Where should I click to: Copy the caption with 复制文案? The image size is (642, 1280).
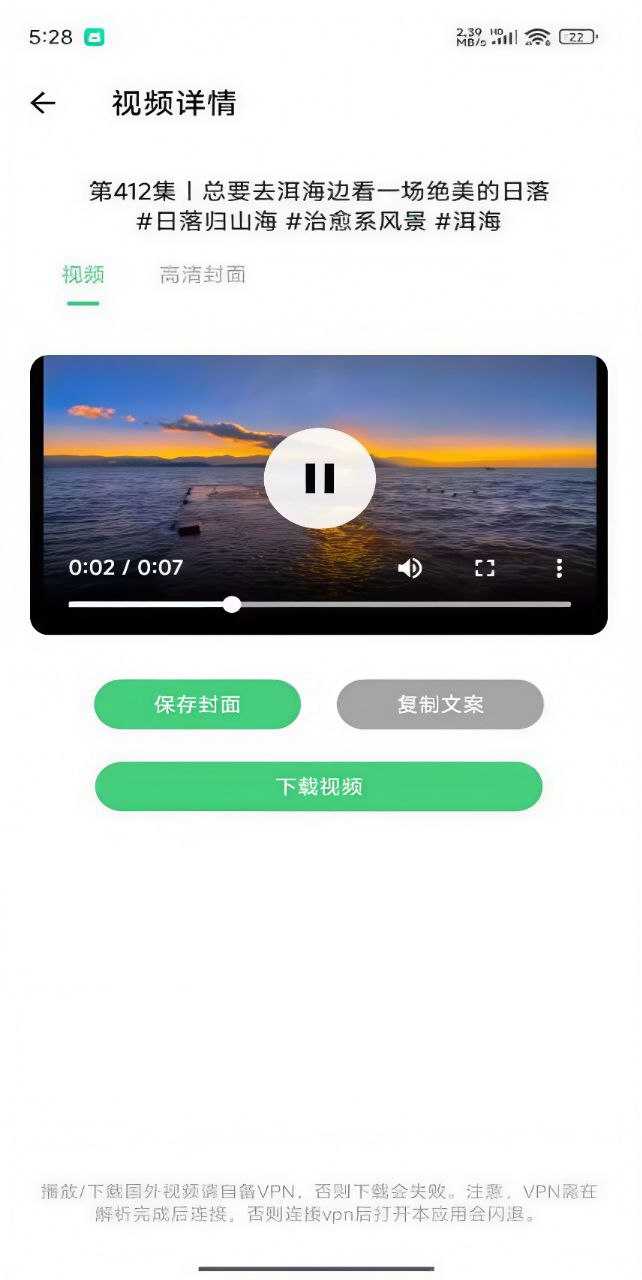[440, 704]
